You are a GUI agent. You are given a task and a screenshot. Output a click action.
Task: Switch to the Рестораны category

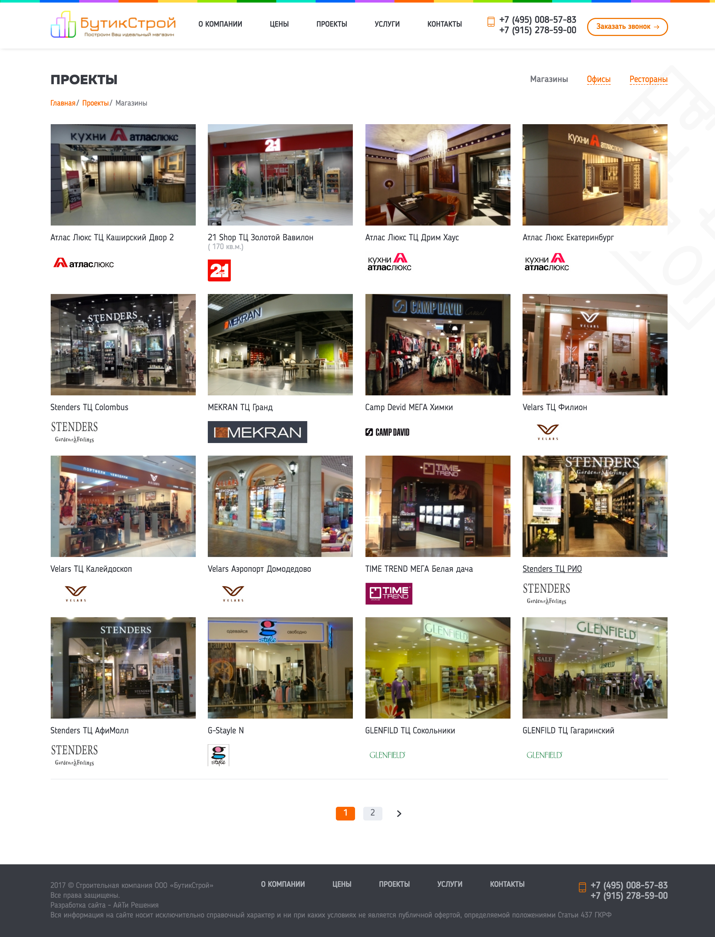[648, 79]
